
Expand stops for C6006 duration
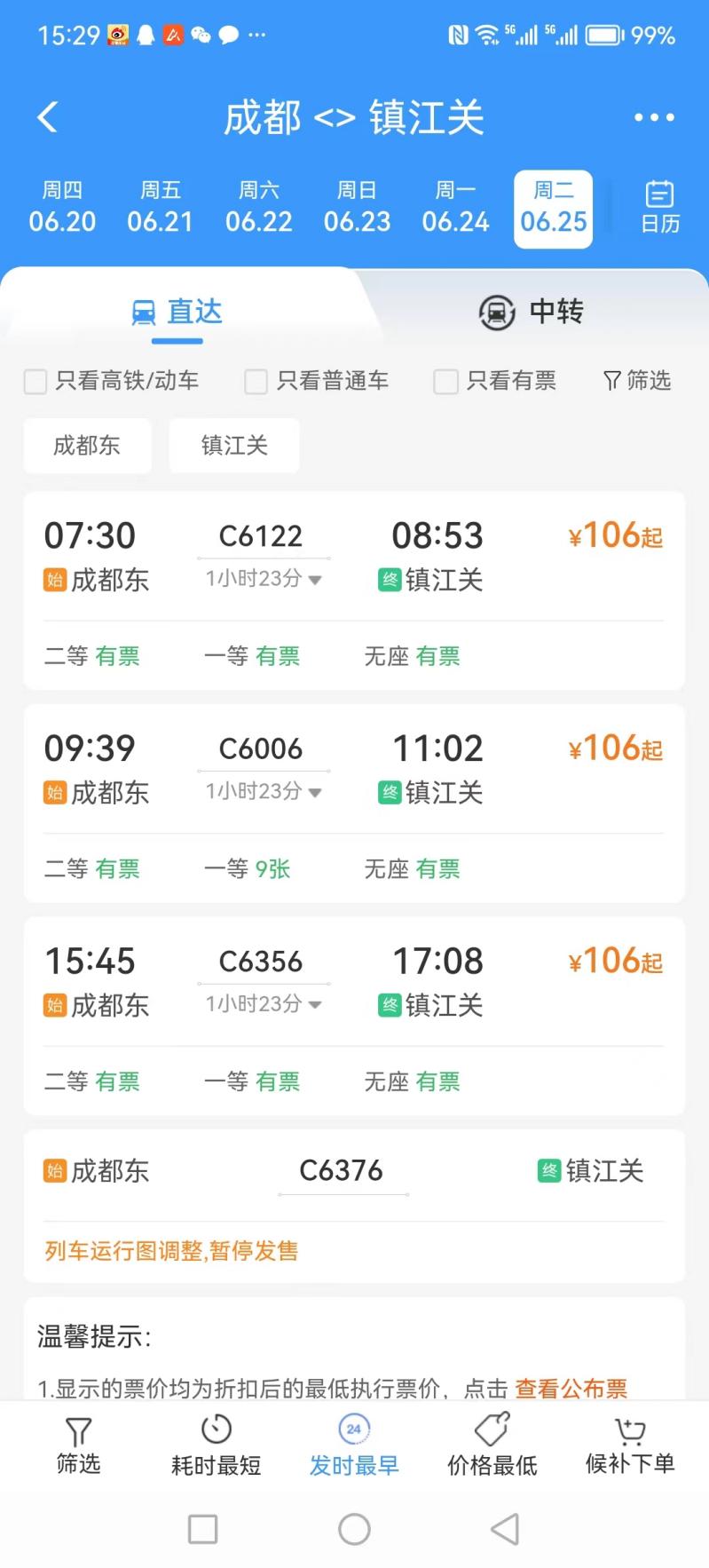(x=264, y=791)
